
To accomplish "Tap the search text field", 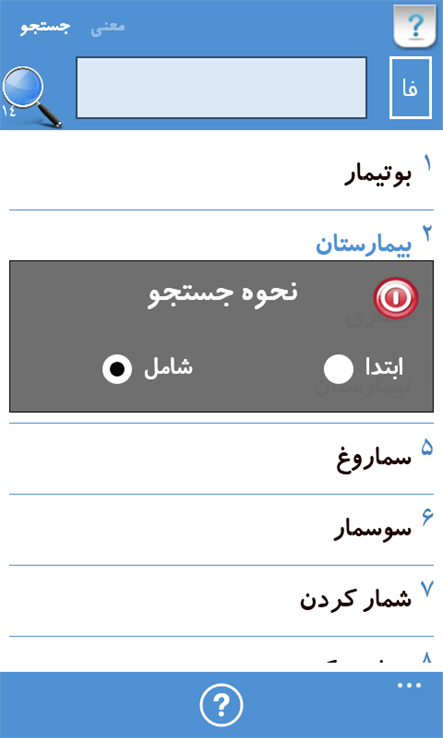I will click(x=221, y=88).
